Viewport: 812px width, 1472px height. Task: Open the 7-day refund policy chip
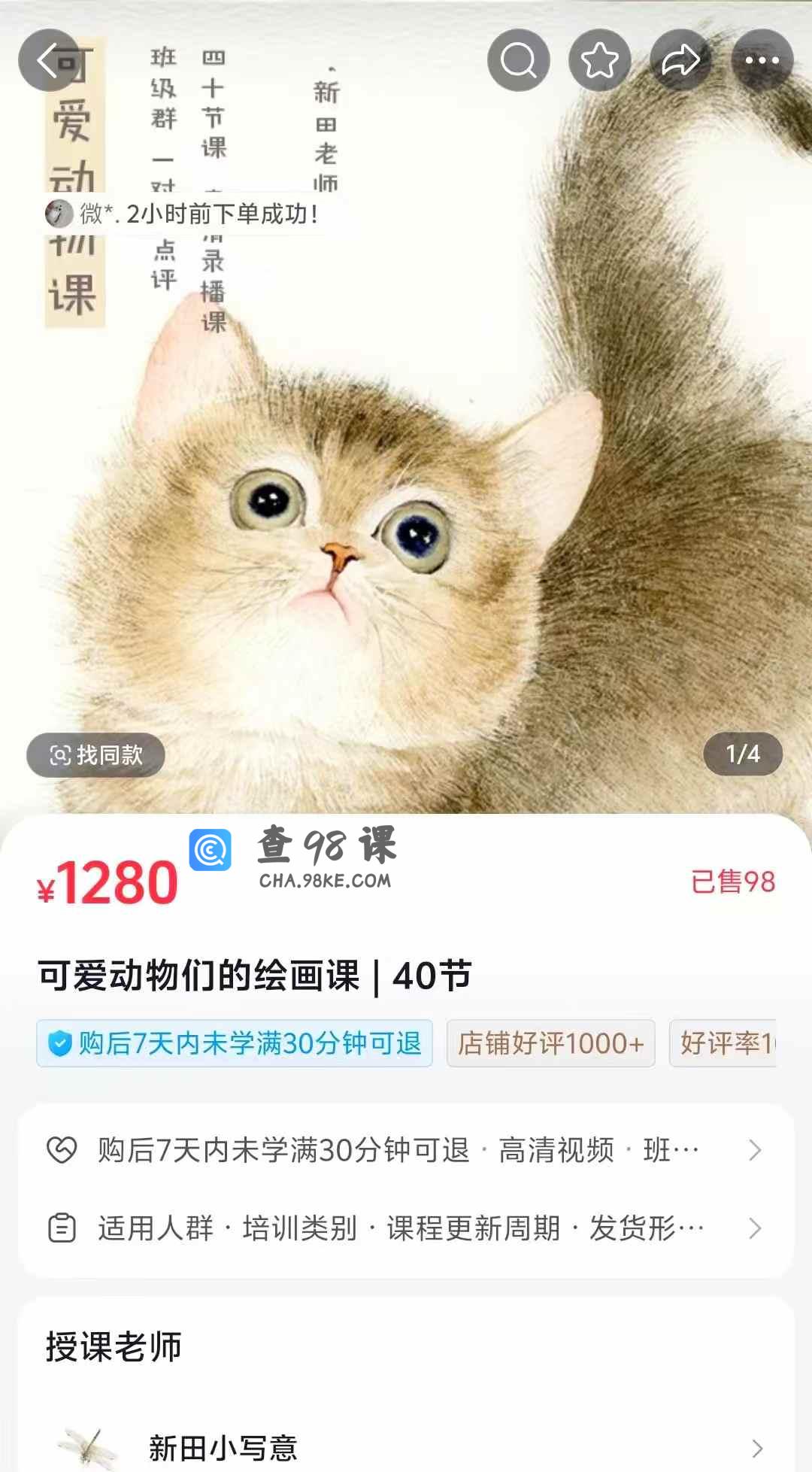coord(235,1043)
